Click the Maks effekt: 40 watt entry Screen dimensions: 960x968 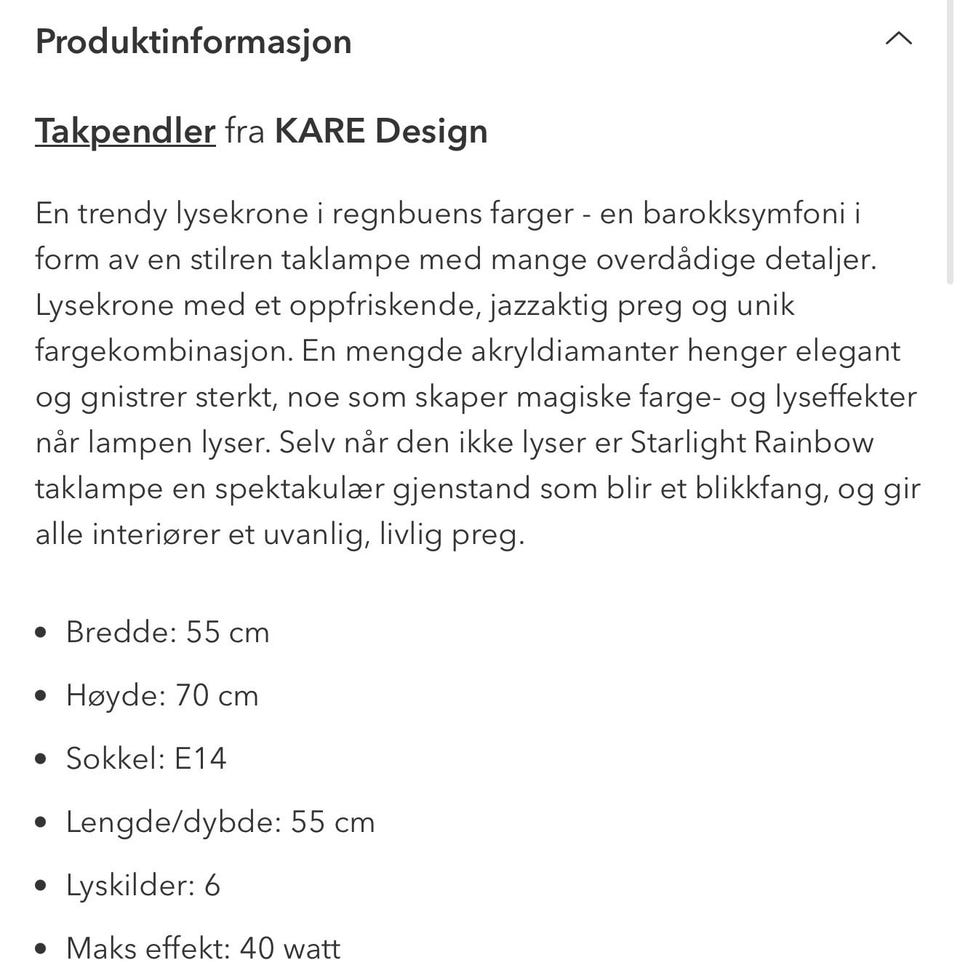click(203, 947)
